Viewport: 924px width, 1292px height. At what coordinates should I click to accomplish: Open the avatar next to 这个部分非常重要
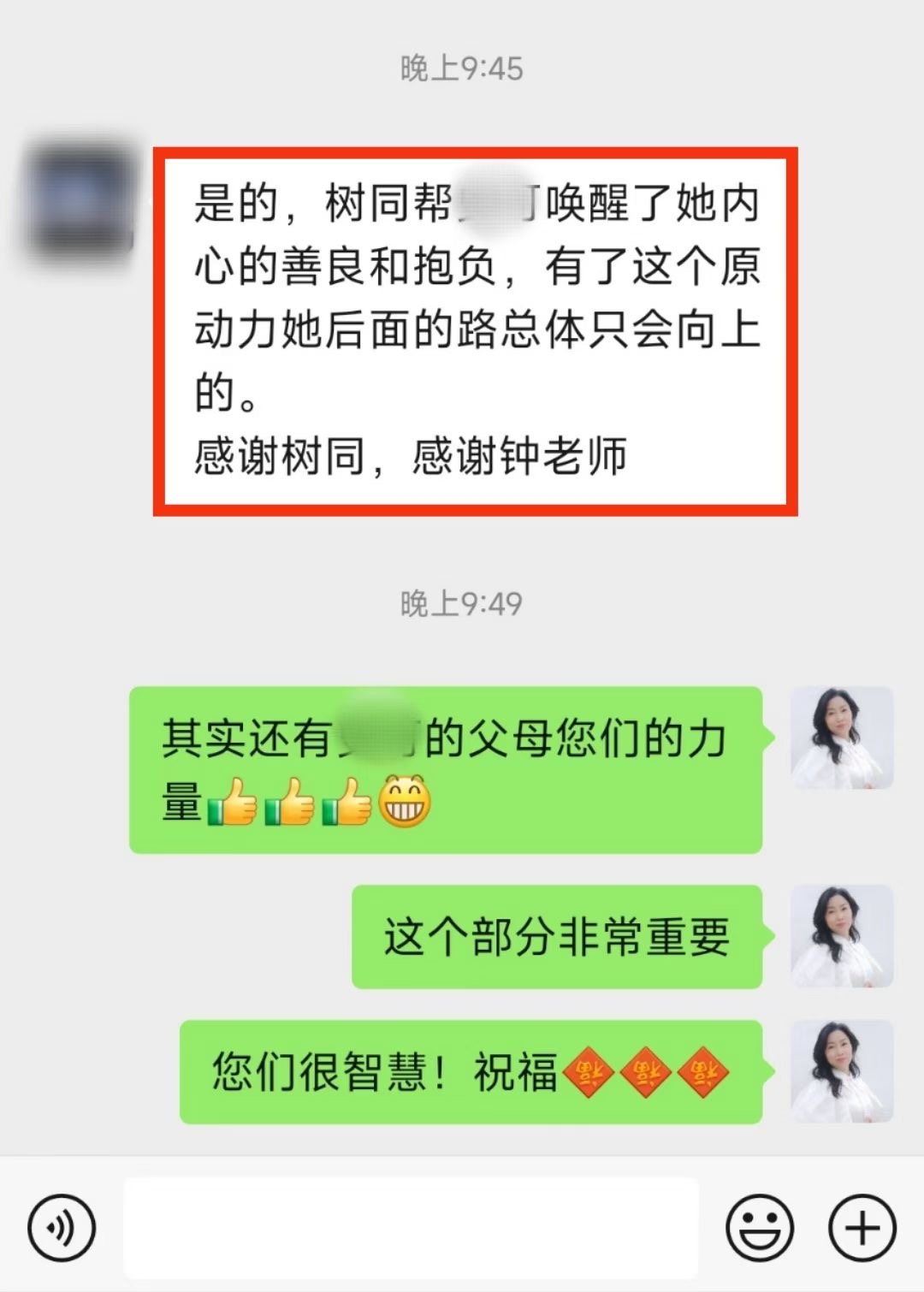[x=841, y=935]
